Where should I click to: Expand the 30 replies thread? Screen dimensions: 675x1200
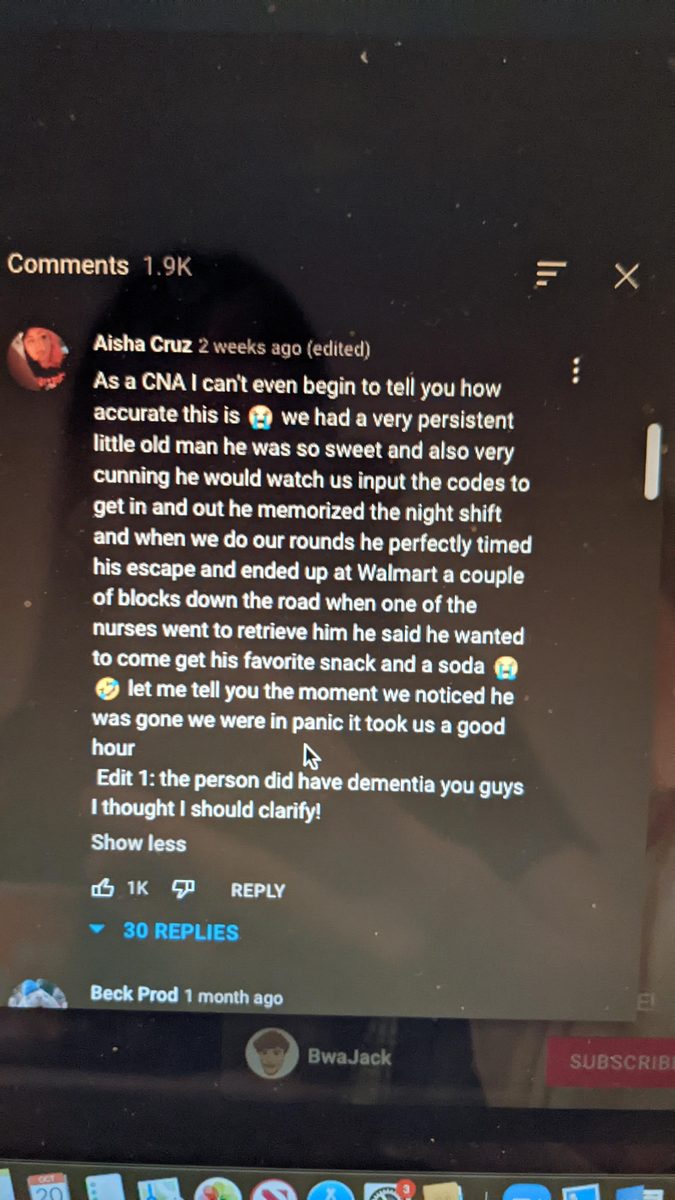(x=165, y=931)
